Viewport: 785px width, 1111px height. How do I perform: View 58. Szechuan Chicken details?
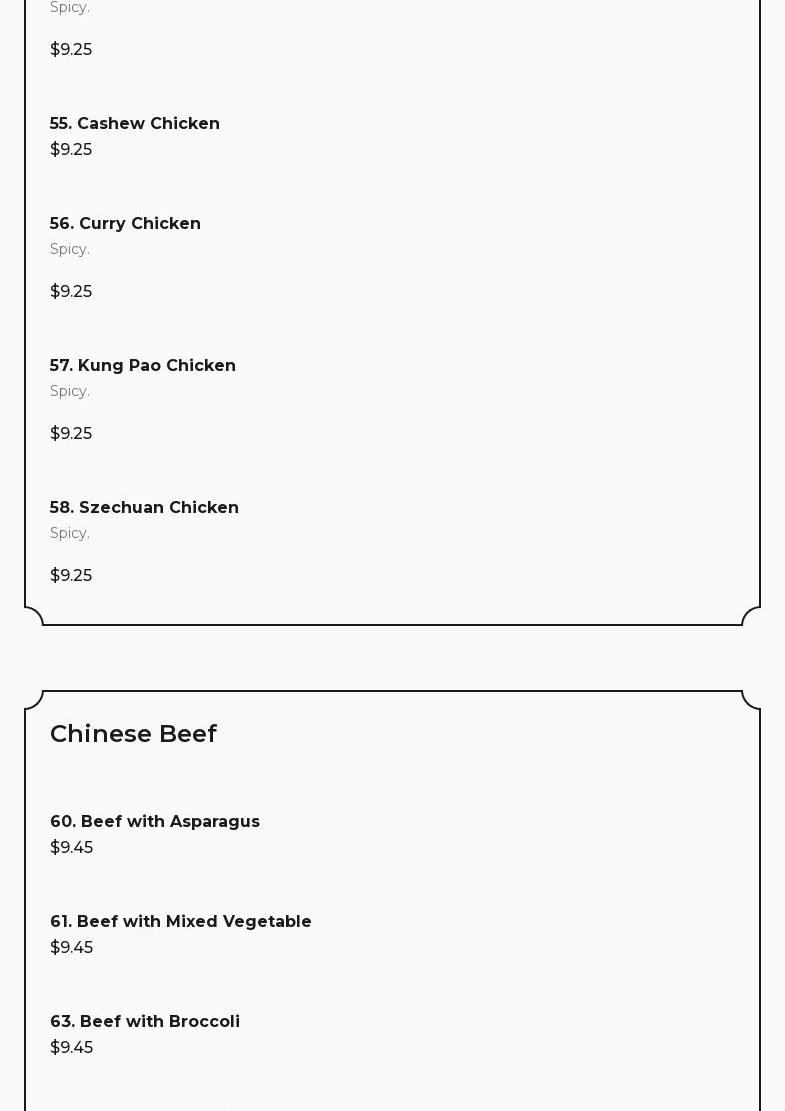click(x=145, y=508)
